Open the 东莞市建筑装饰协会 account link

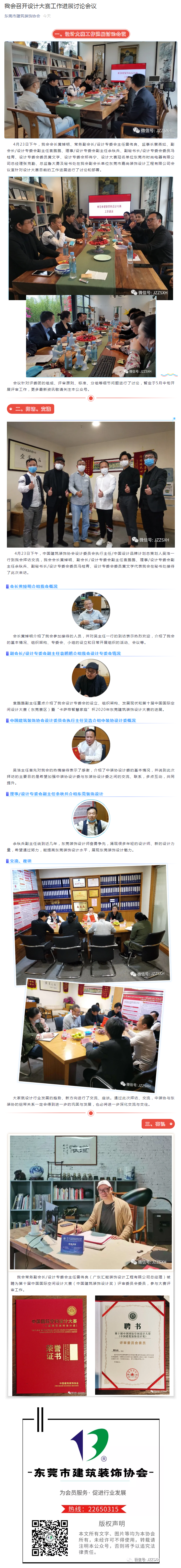click(22, 16)
